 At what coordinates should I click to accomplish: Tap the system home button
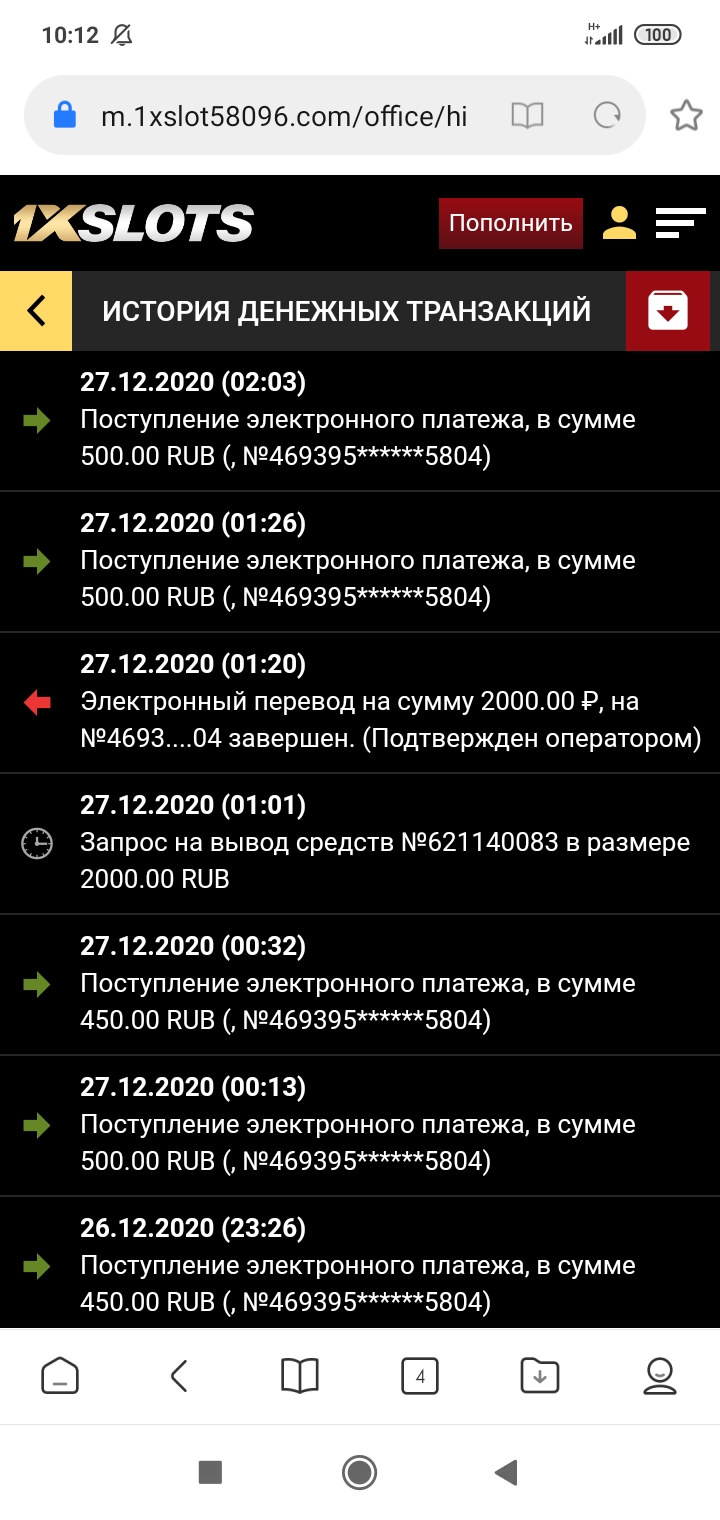click(359, 1472)
